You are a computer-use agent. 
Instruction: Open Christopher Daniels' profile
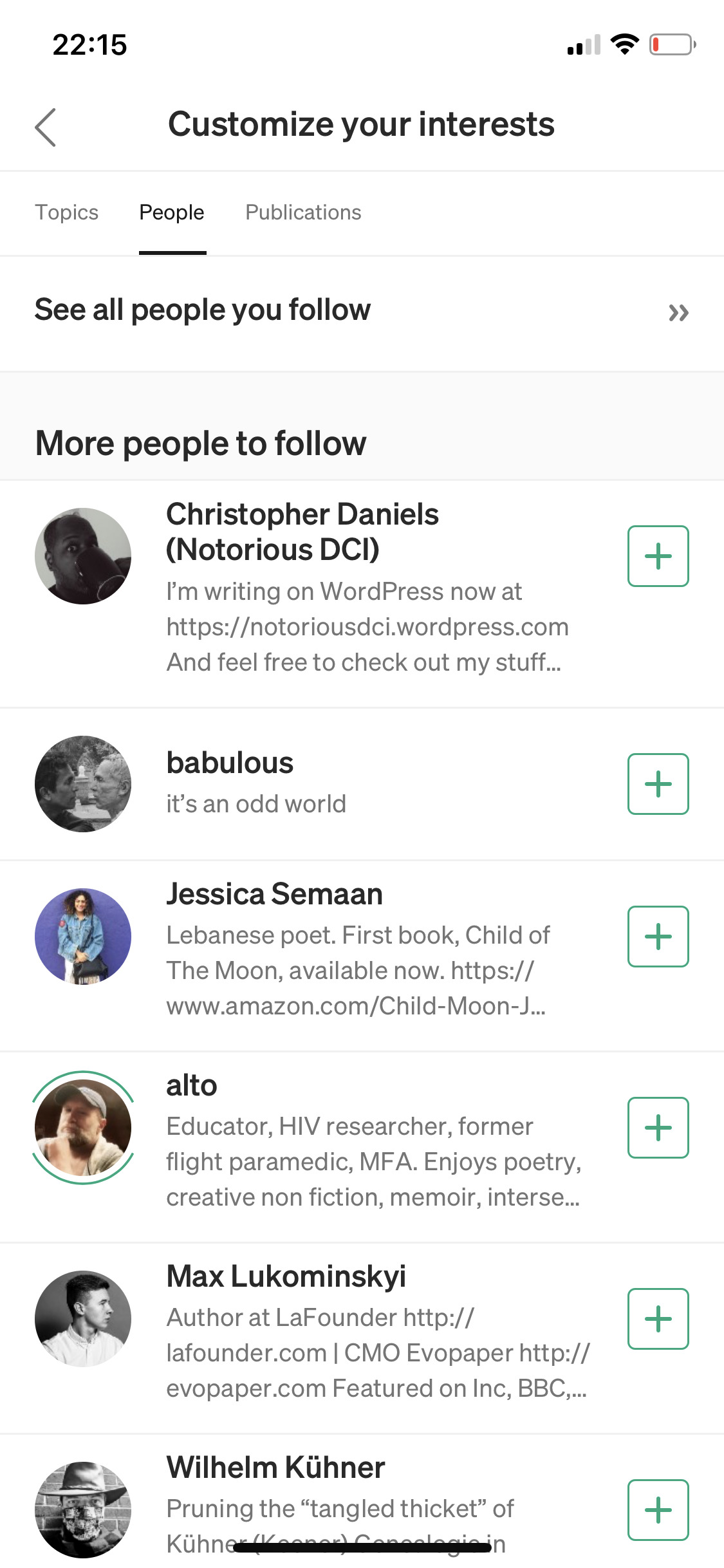pos(302,532)
